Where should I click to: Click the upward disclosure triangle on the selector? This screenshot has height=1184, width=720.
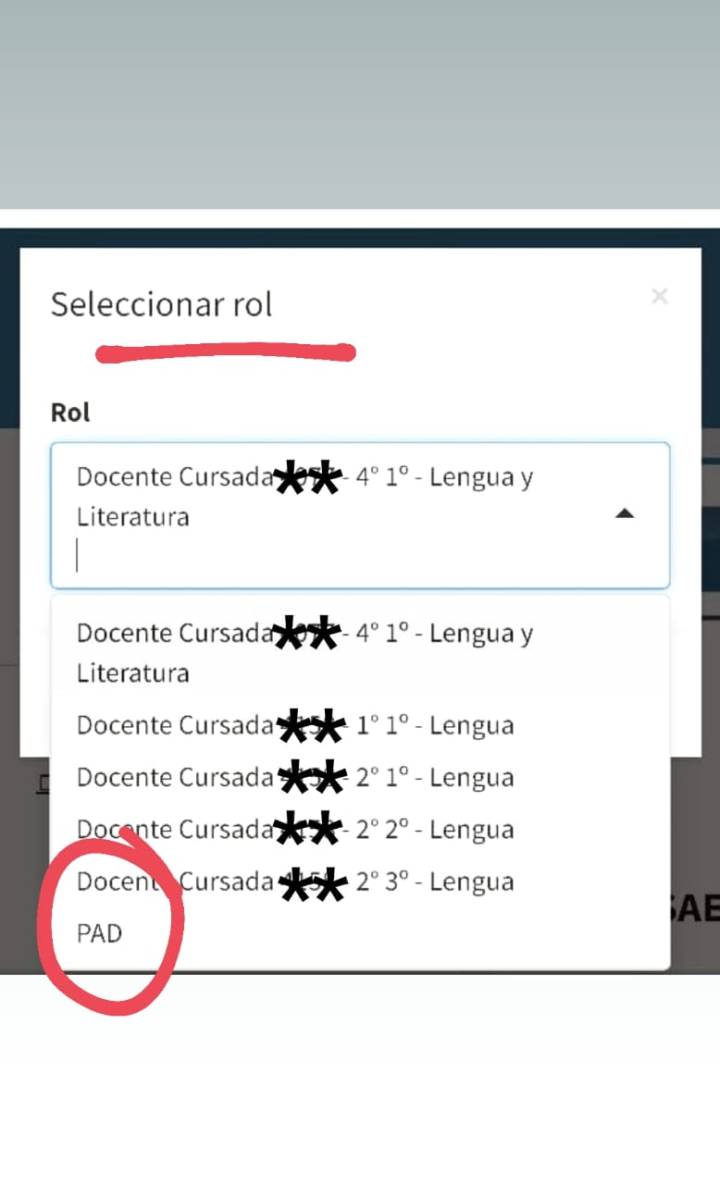click(x=625, y=513)
